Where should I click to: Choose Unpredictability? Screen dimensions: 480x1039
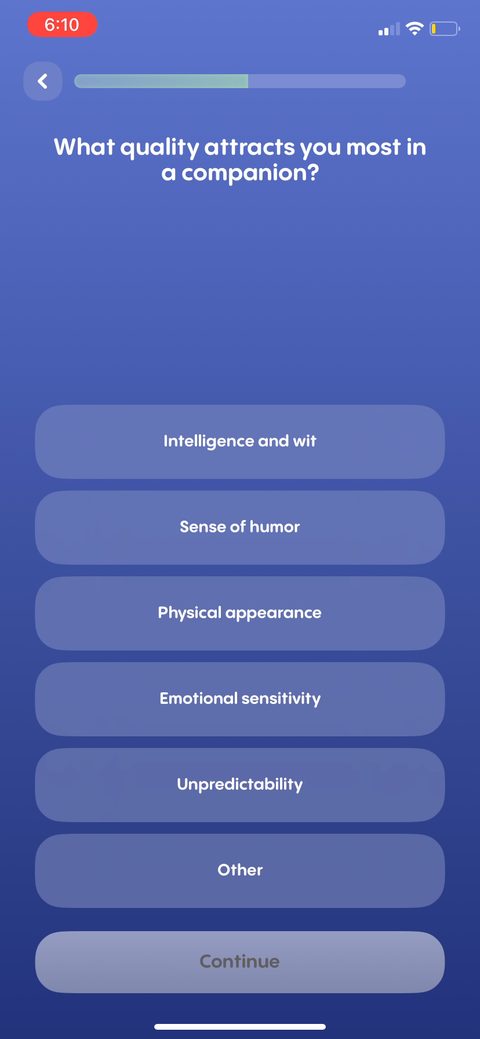click(x=240, y=785)
